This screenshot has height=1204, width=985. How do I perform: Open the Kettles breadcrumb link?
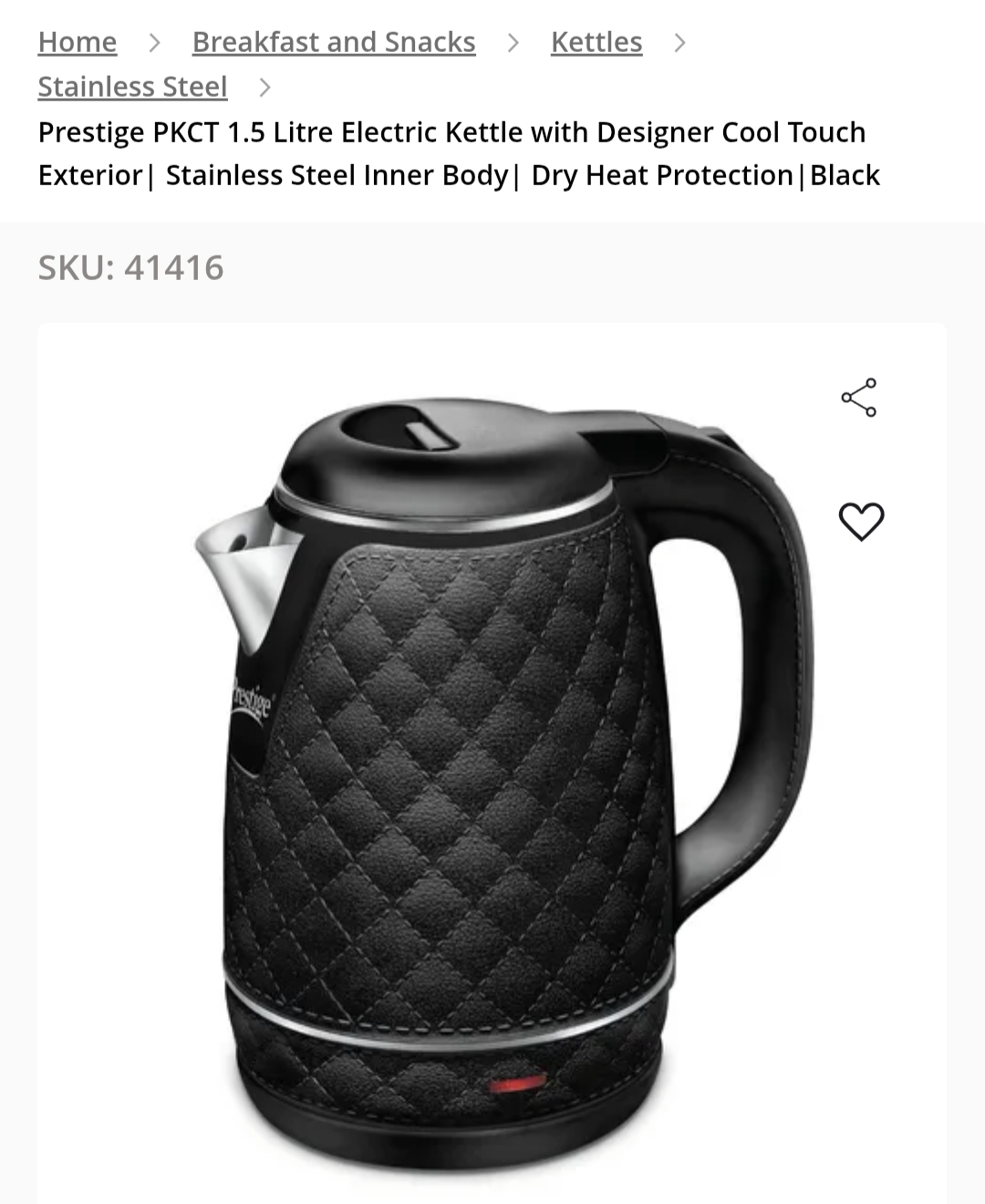click(596, 42)
